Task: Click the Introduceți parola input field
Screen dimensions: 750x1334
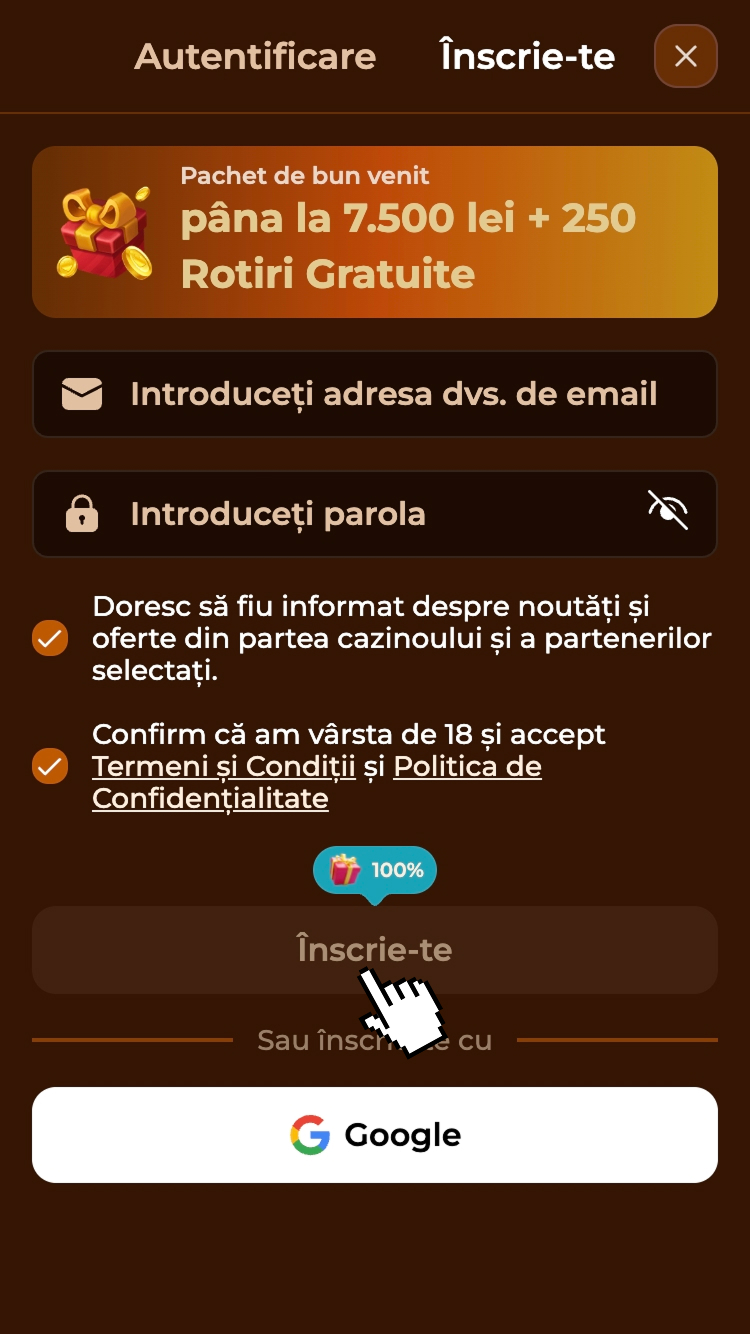Action: [x=350, y=512]
